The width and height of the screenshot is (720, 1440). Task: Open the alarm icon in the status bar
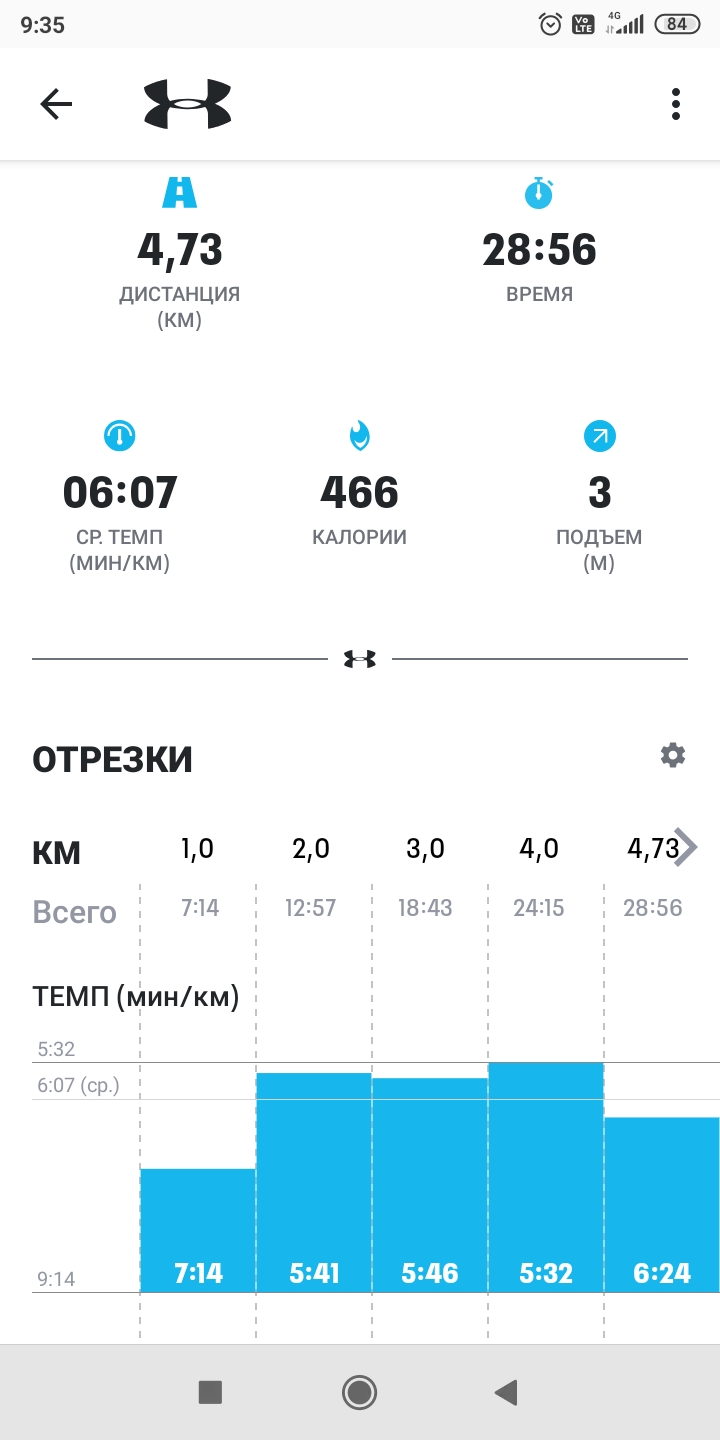tap(549, 24)
